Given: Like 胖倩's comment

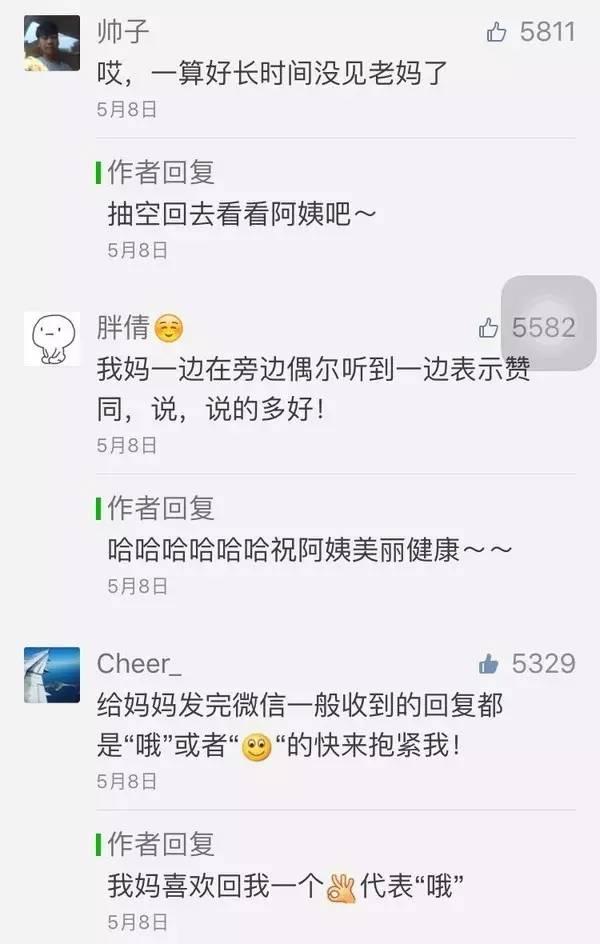Looking at the screenshot, I should pyautogui.click(x=489, y=327).
